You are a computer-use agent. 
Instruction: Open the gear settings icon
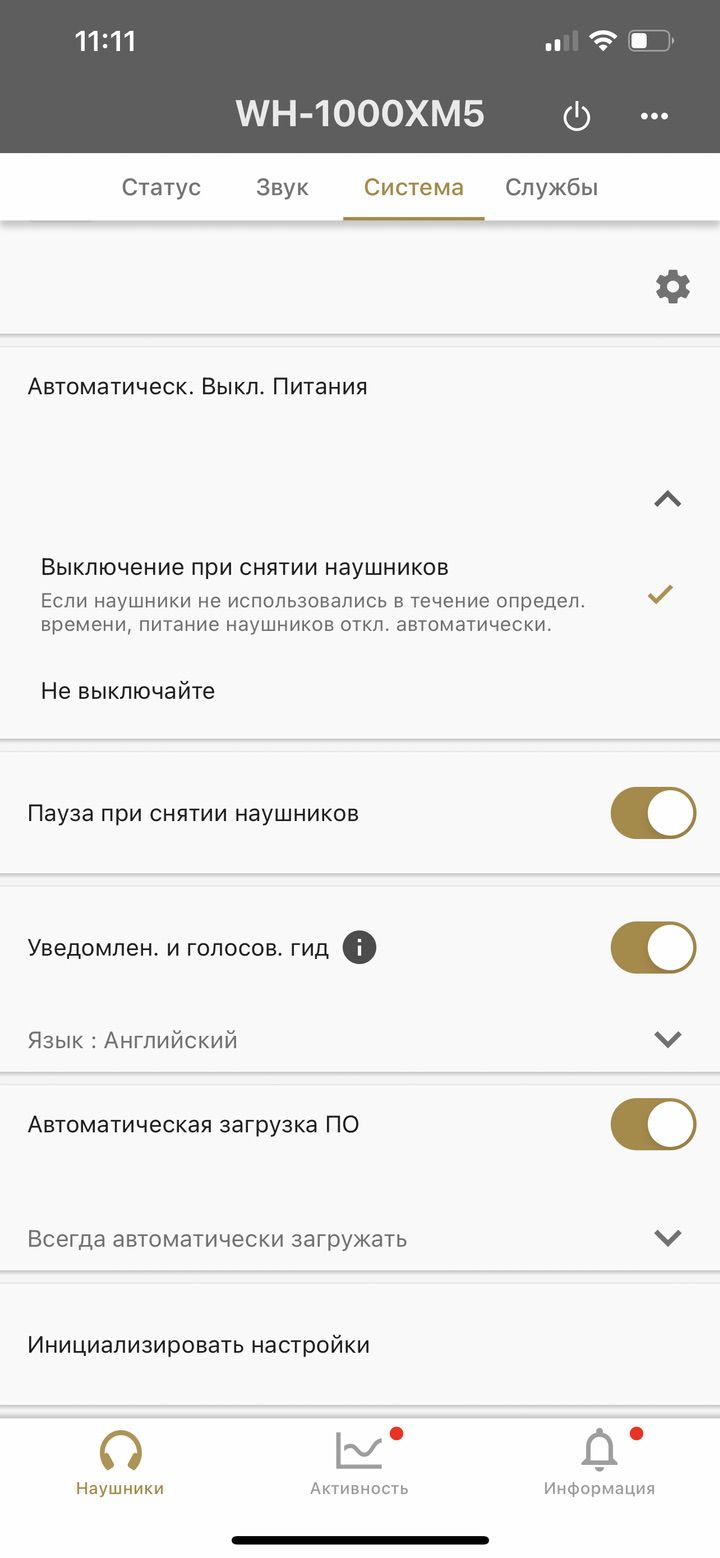672,287
